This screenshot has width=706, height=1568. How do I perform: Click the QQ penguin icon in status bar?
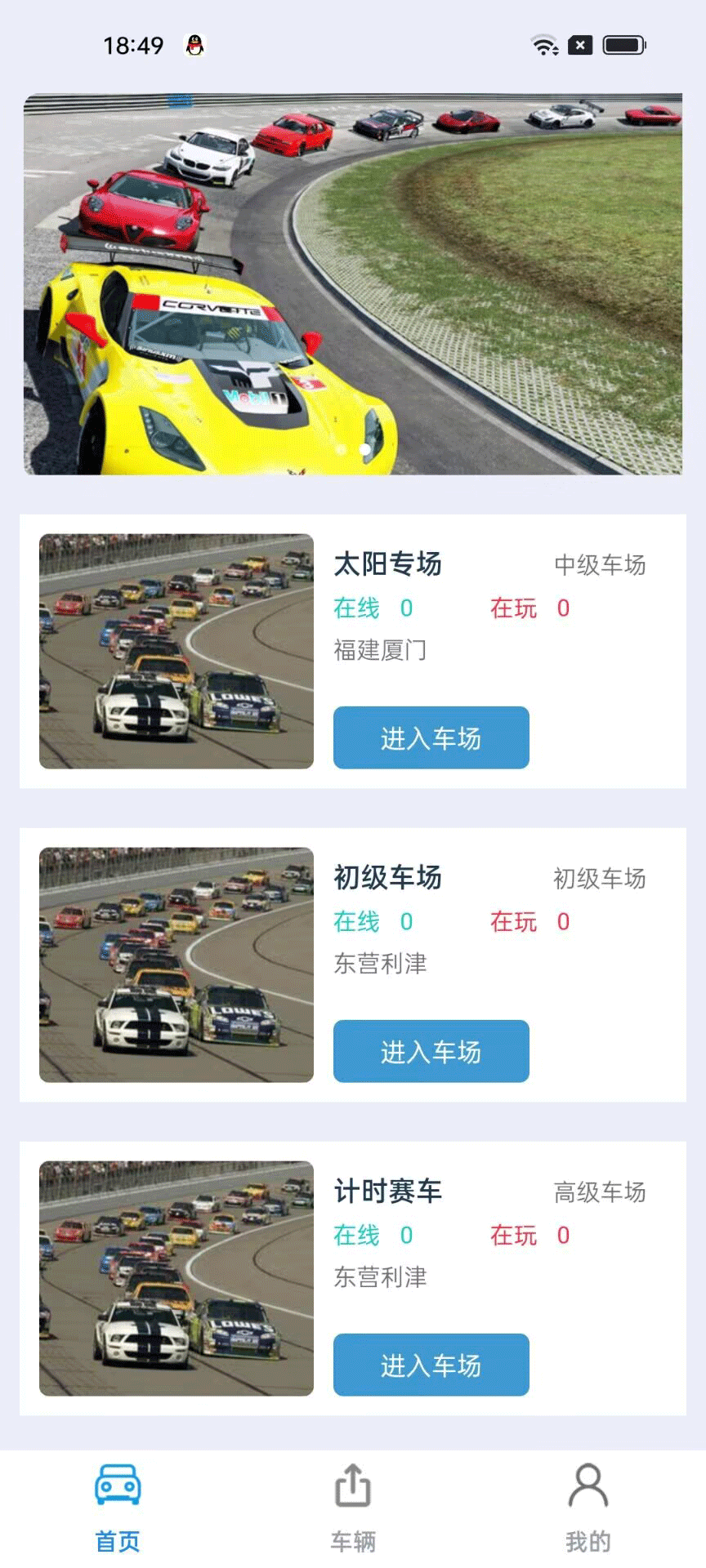pyautogui.click(x=194, y=47)
